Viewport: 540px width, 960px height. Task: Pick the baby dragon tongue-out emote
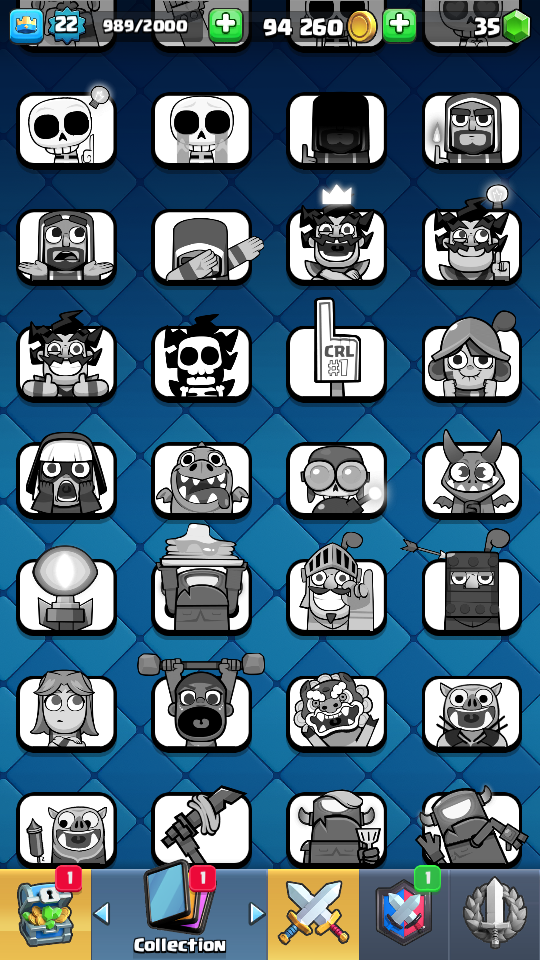201,480
